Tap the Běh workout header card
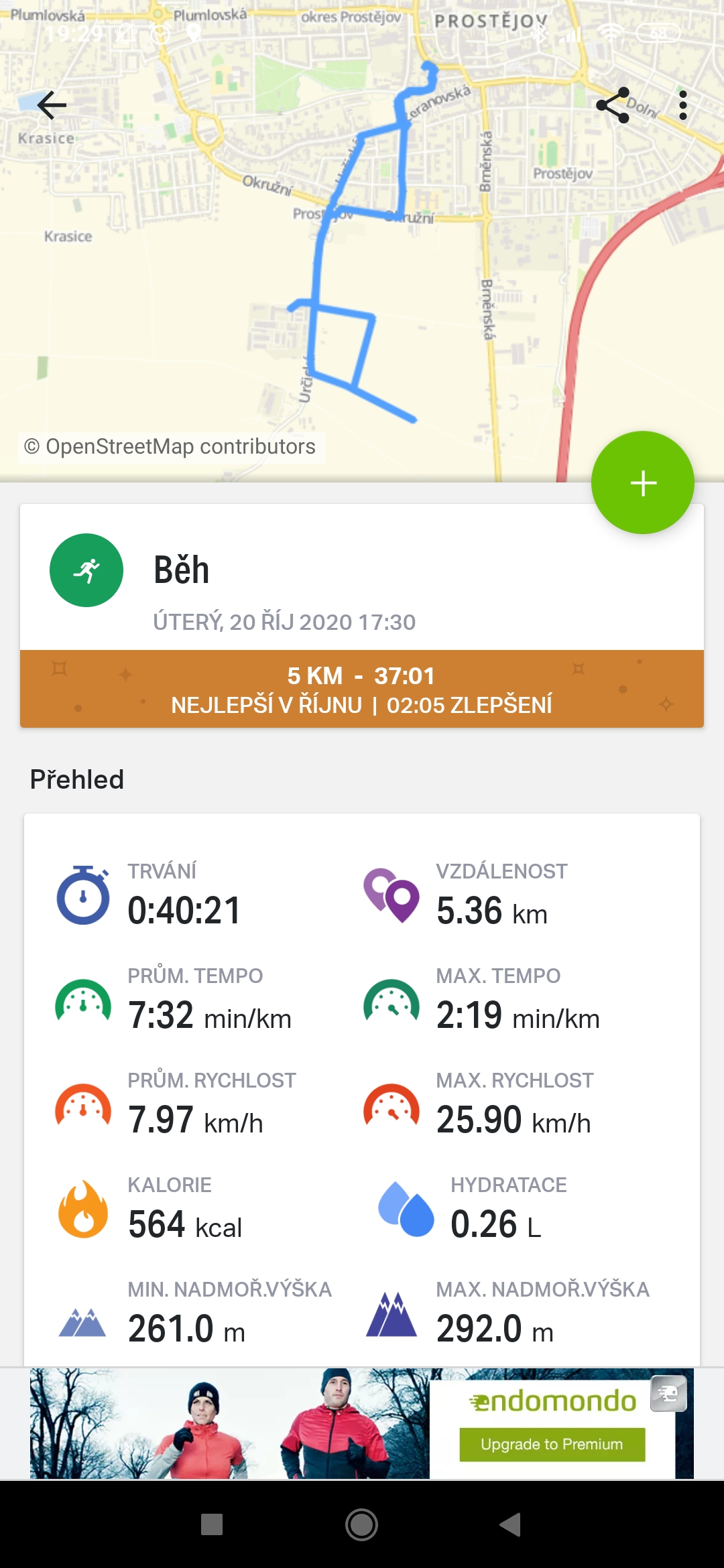 (362, 577)
